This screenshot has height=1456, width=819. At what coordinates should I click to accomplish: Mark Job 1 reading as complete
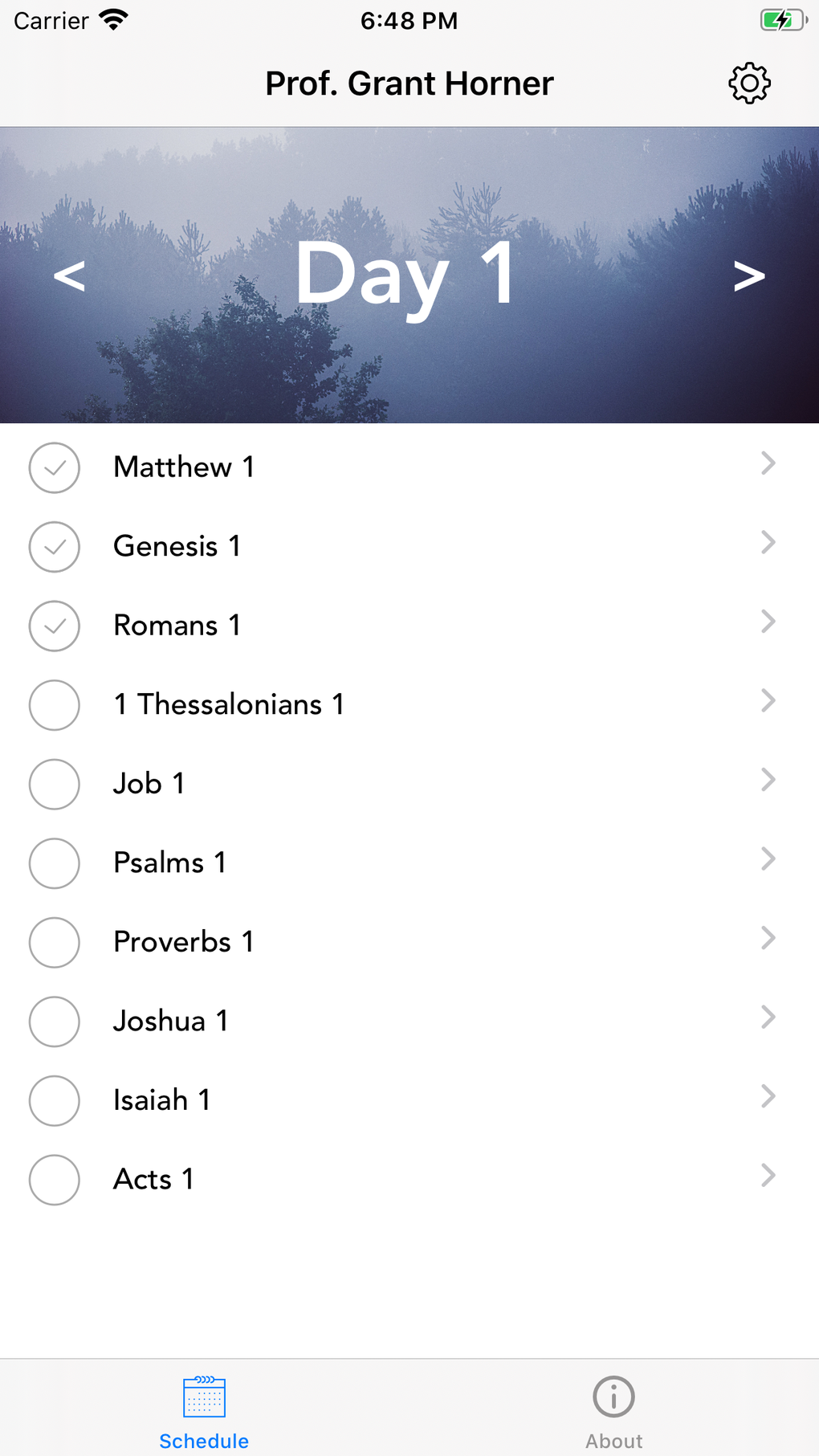point(54,785)
